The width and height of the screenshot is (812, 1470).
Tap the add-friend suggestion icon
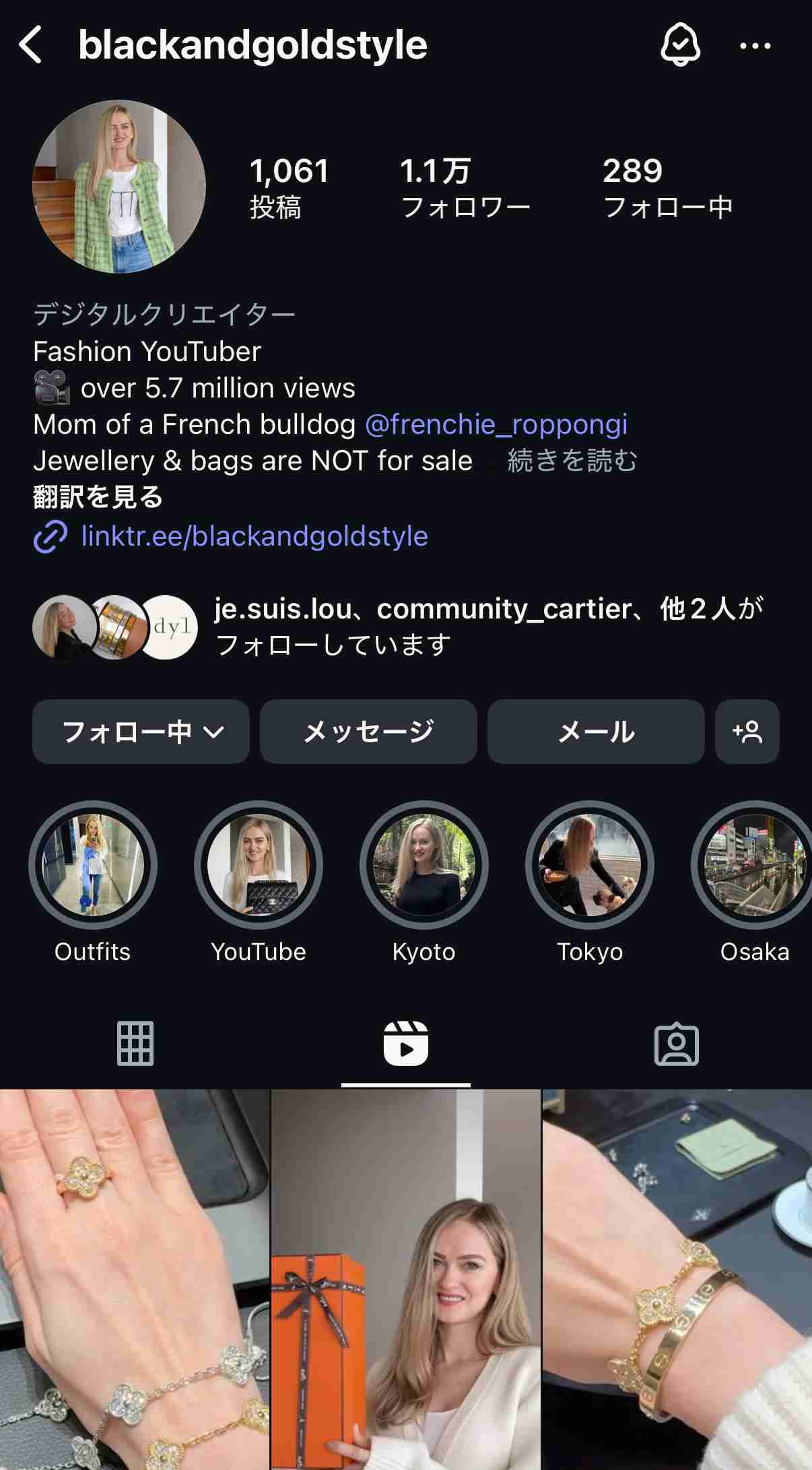747,732
